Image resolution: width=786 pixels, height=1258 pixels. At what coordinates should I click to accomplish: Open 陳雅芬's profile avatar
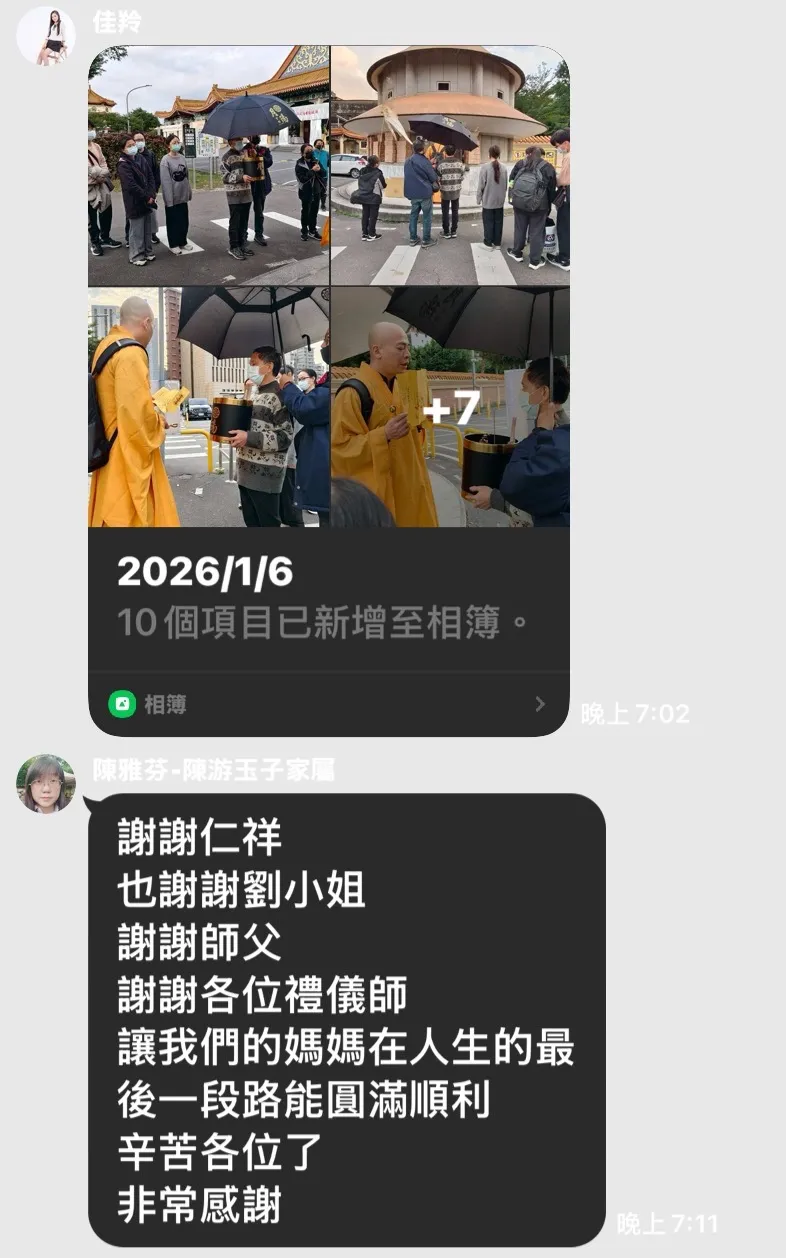[x=45, y=784]
